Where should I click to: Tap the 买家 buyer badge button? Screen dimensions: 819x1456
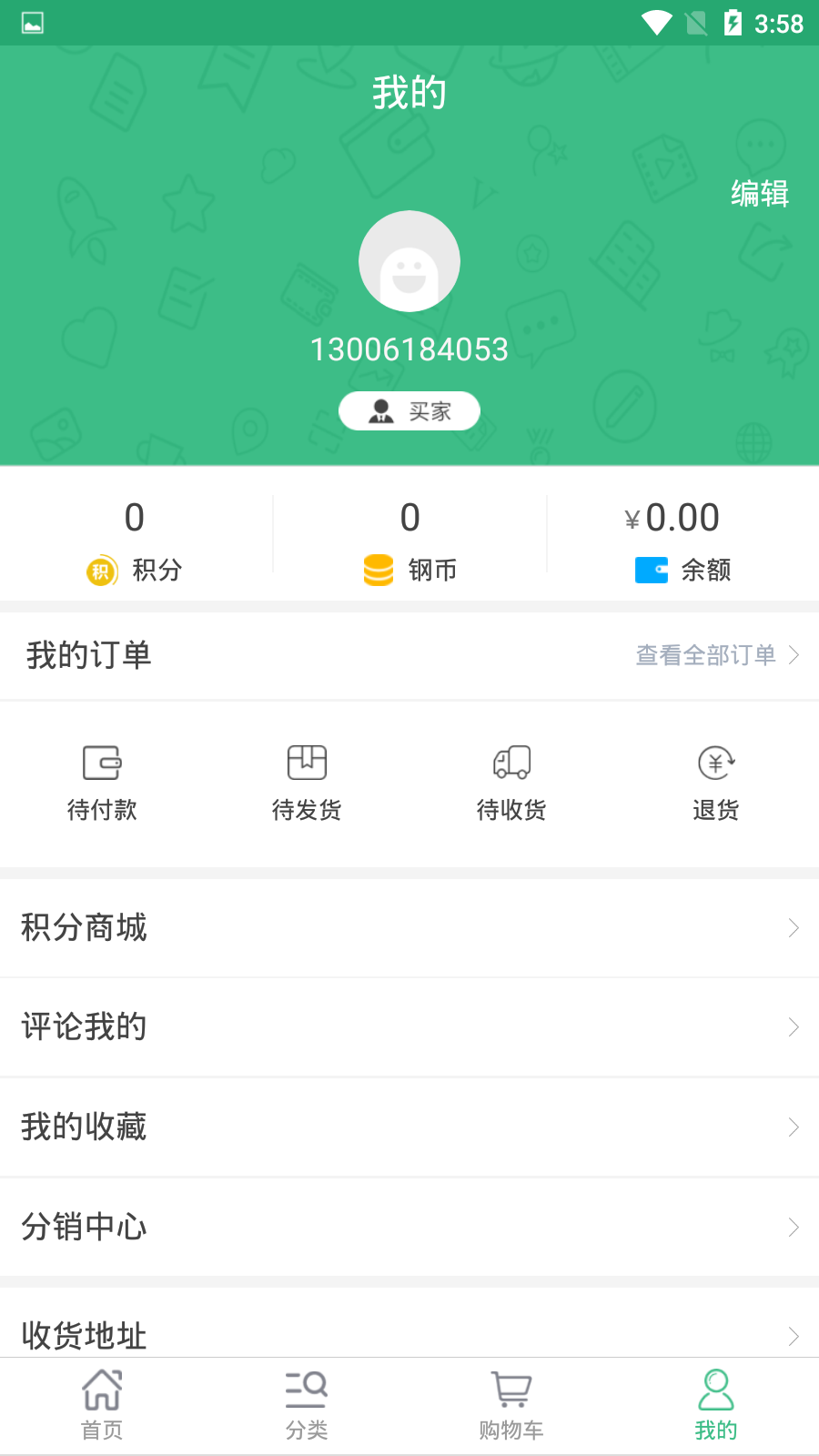click(409, 410)
